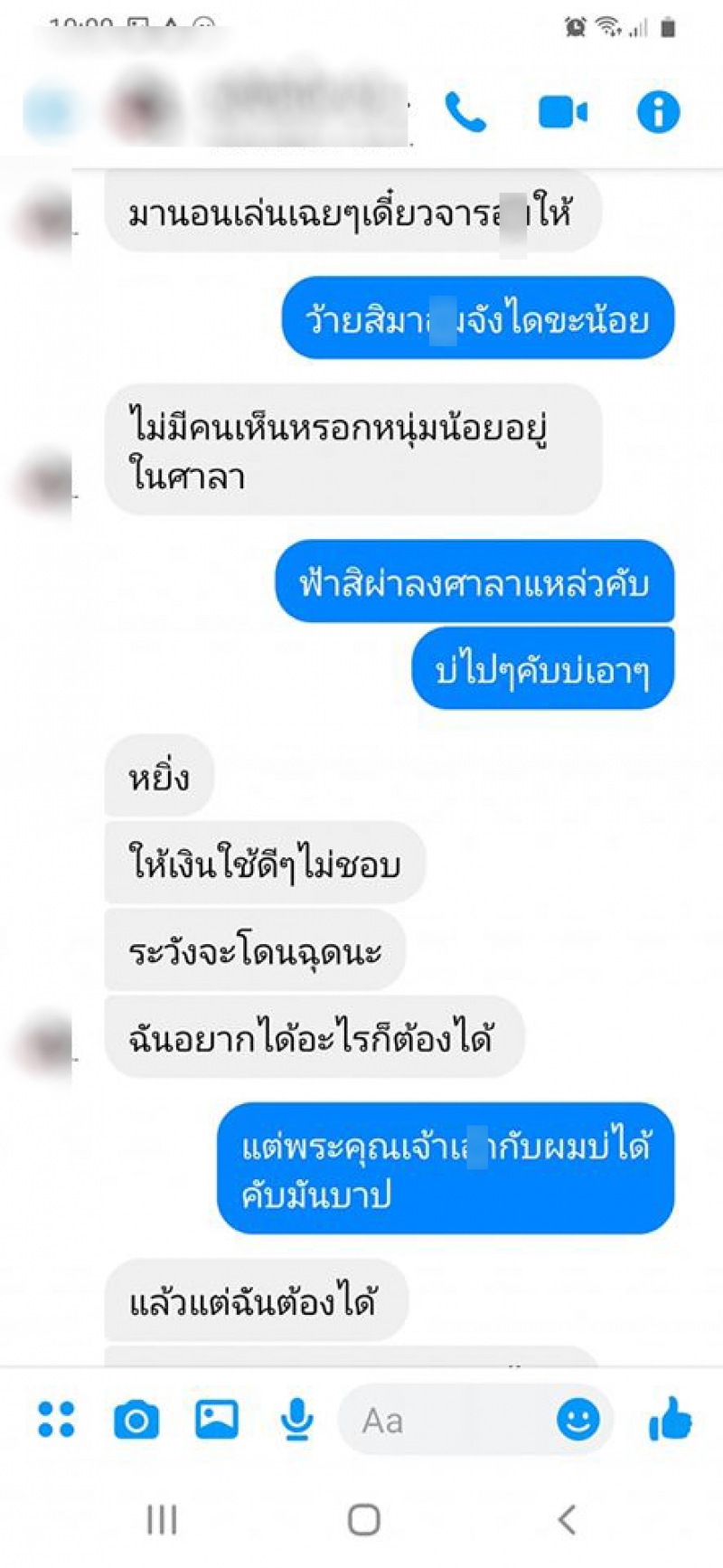Screen dimensions: 723x1568
Task: Open recent apps from navigation bar
Action: 162,1520
